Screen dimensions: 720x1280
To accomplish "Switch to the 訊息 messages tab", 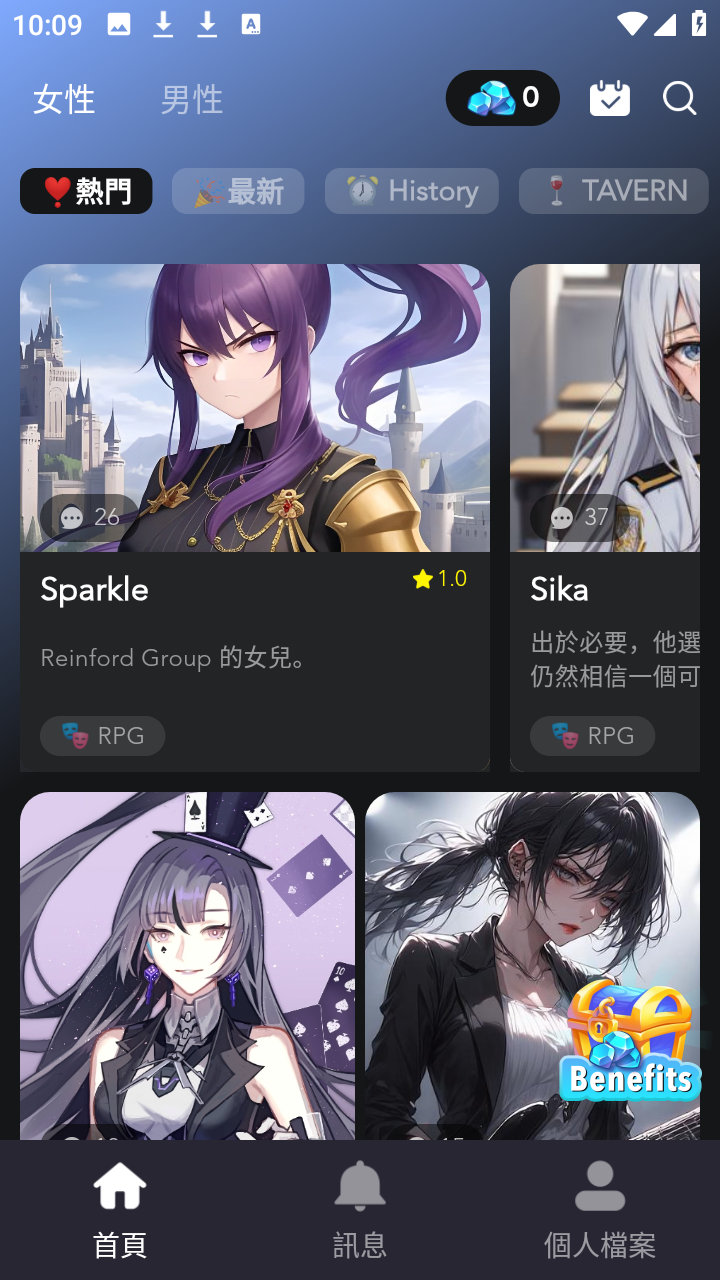I will 360,1210.
